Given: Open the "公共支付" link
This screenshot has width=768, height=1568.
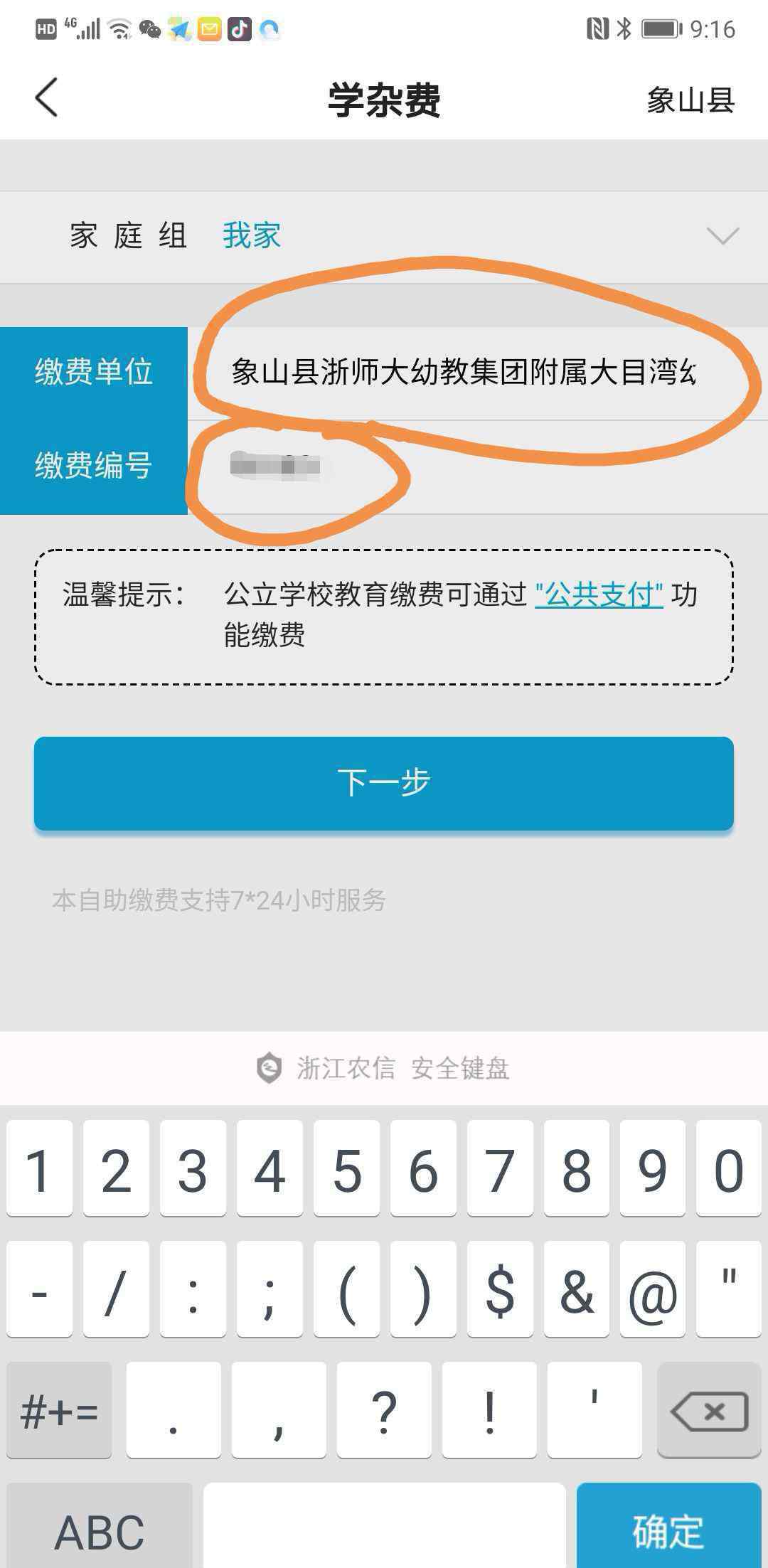Looking at the screenshot, I should tap(599, 594).
